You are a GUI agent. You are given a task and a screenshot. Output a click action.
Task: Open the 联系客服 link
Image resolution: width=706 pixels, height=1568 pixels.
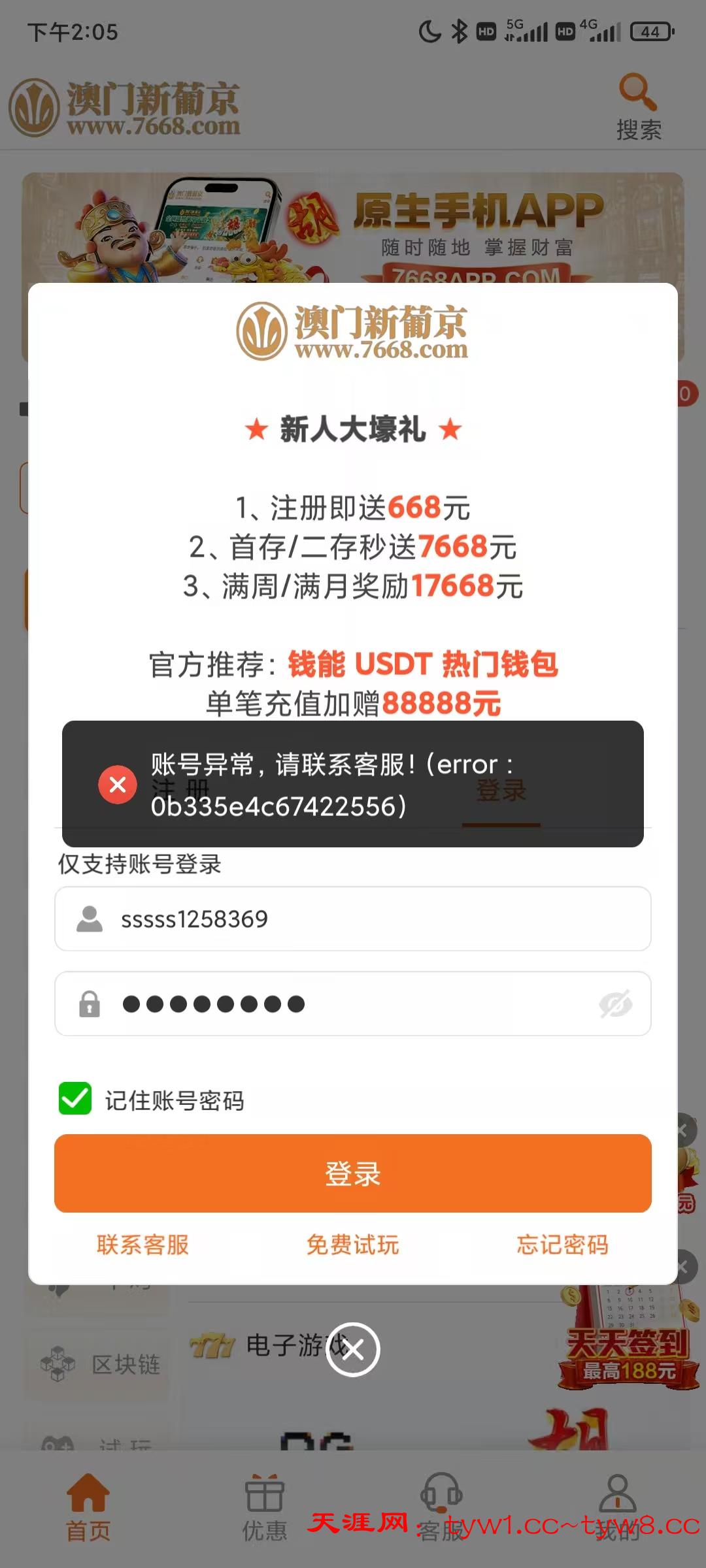[x=143, y=1245]
